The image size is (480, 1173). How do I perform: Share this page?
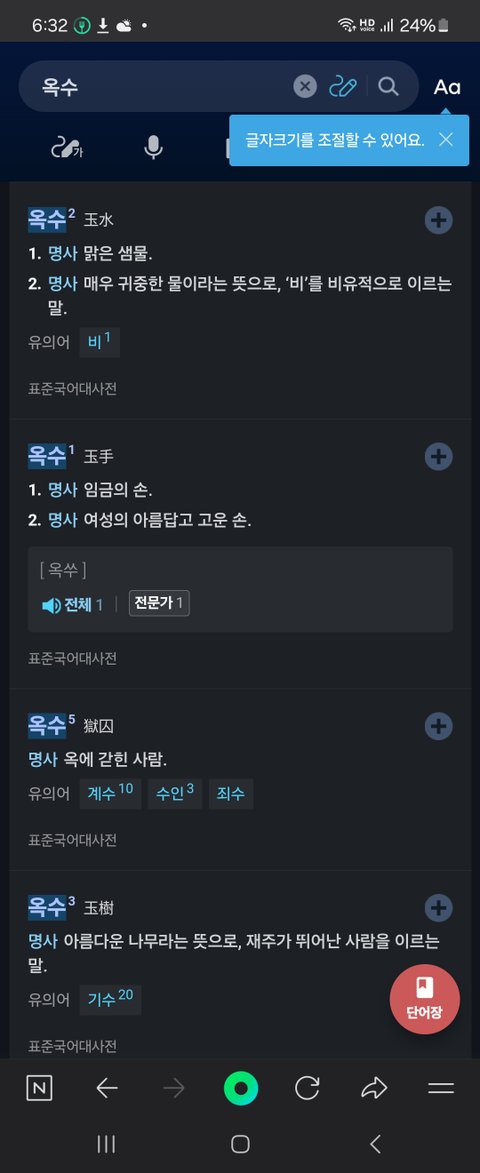(x=374, y=1088)
